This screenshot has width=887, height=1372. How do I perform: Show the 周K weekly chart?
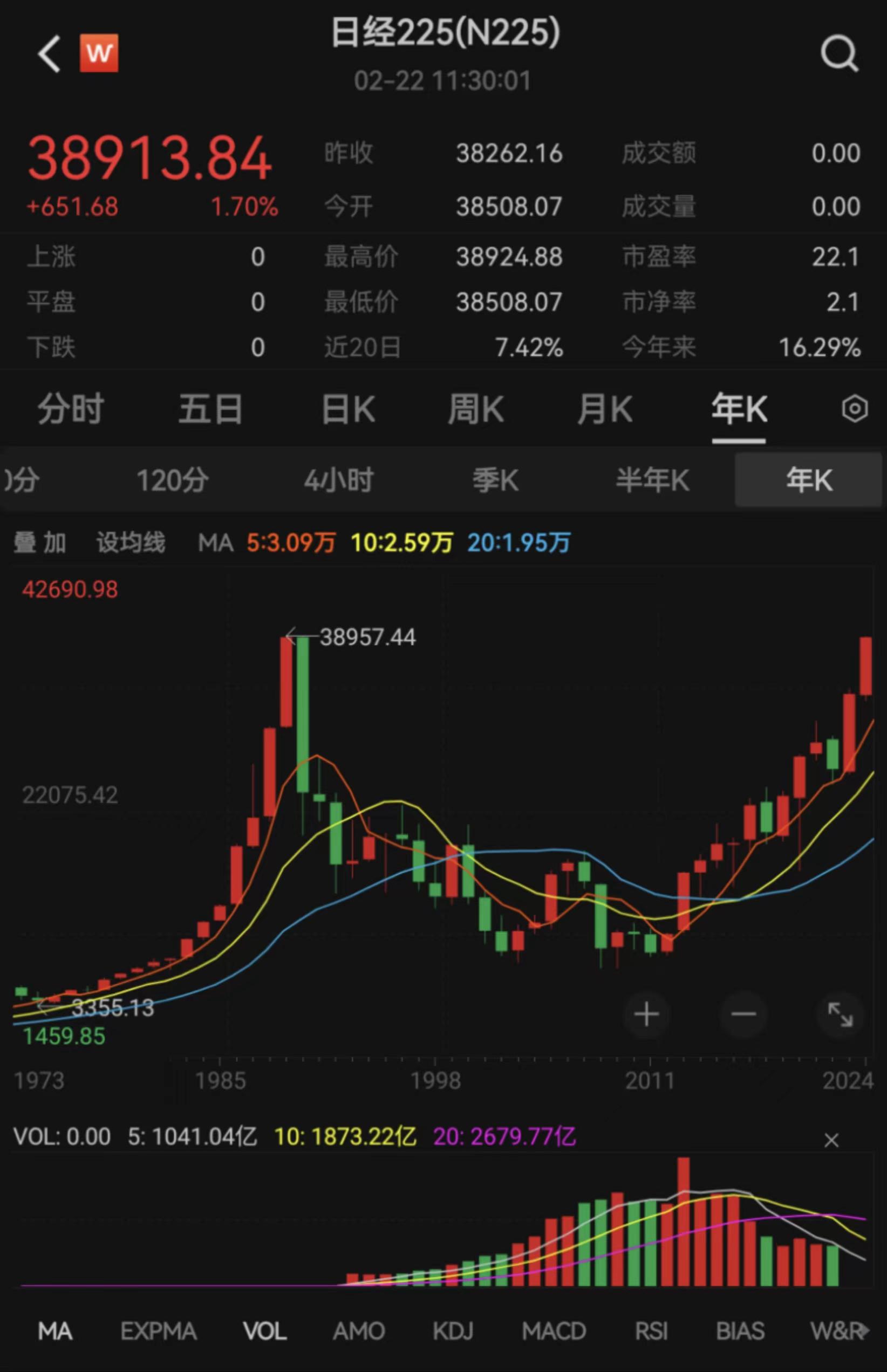pos(476,409)
